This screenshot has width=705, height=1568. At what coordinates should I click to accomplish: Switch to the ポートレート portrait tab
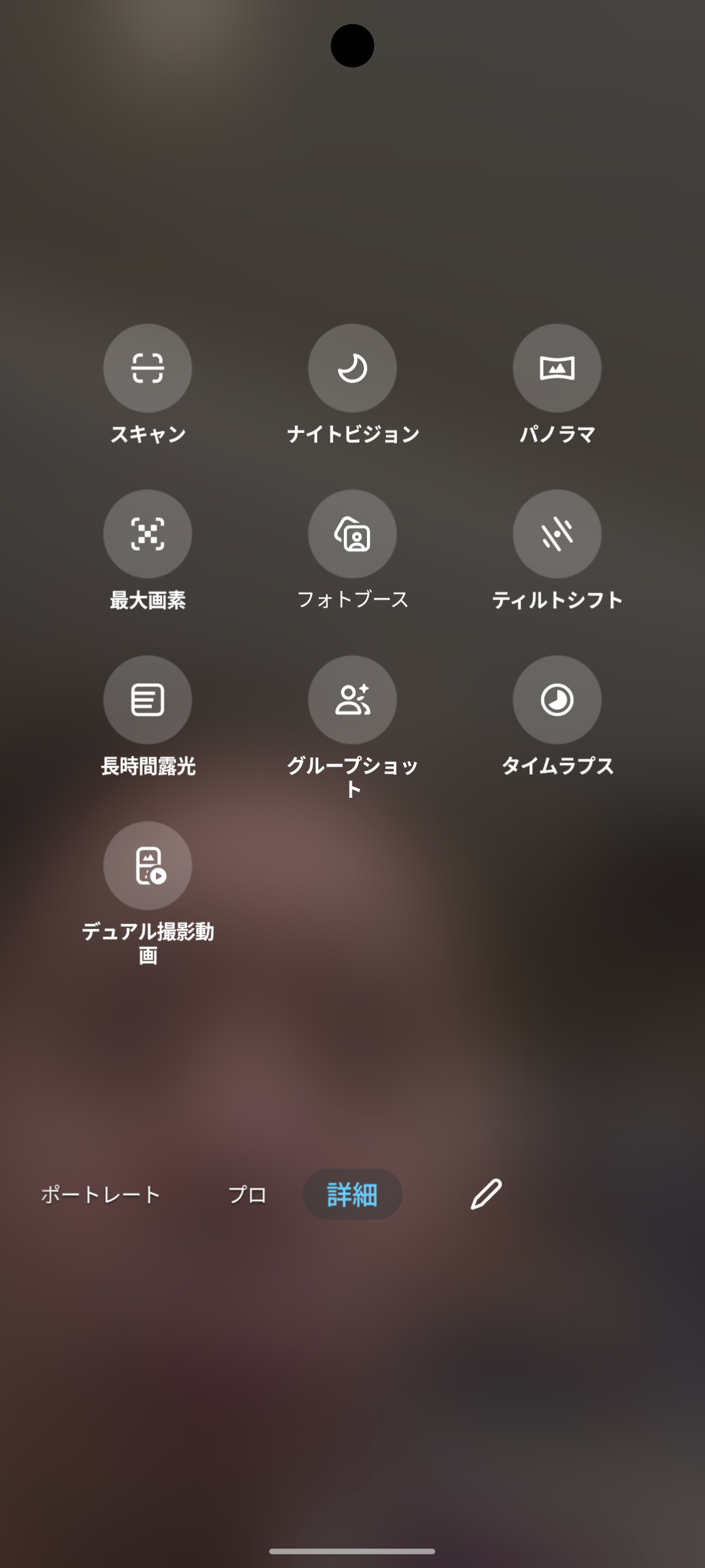pyautogui.click(x=101, y=1195)
